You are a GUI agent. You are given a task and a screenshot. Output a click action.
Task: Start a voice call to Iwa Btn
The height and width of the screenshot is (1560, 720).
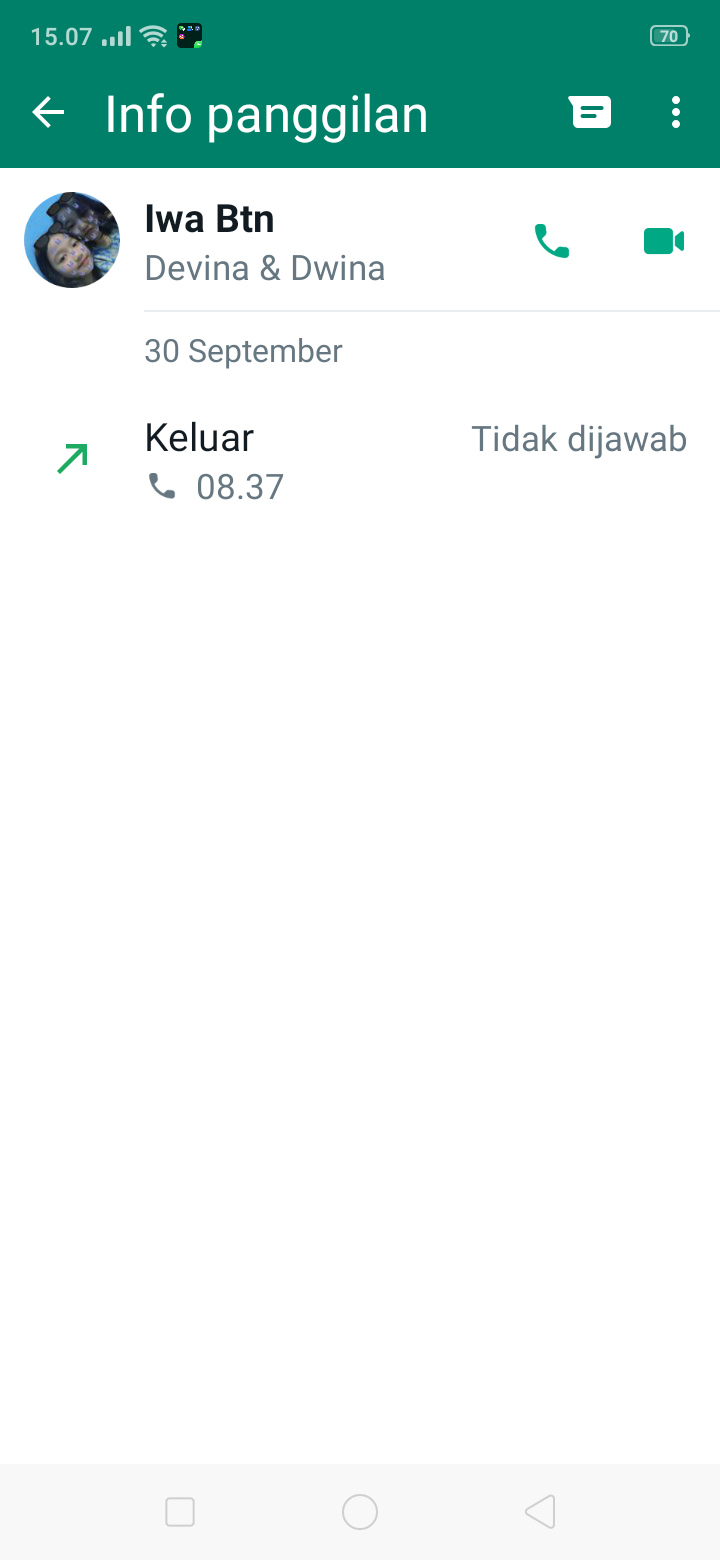coord(551,241)
